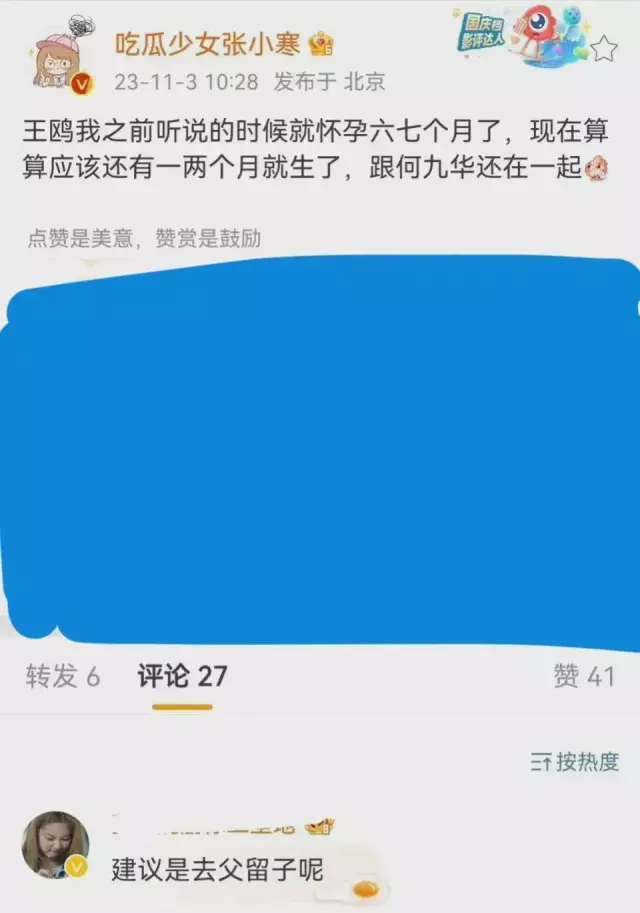Image resolution: width=640 pixels, height=913 pixels.
Task: Open the avatar of the 建议是去父留子呢 commenter
Action: pos(55,845)
